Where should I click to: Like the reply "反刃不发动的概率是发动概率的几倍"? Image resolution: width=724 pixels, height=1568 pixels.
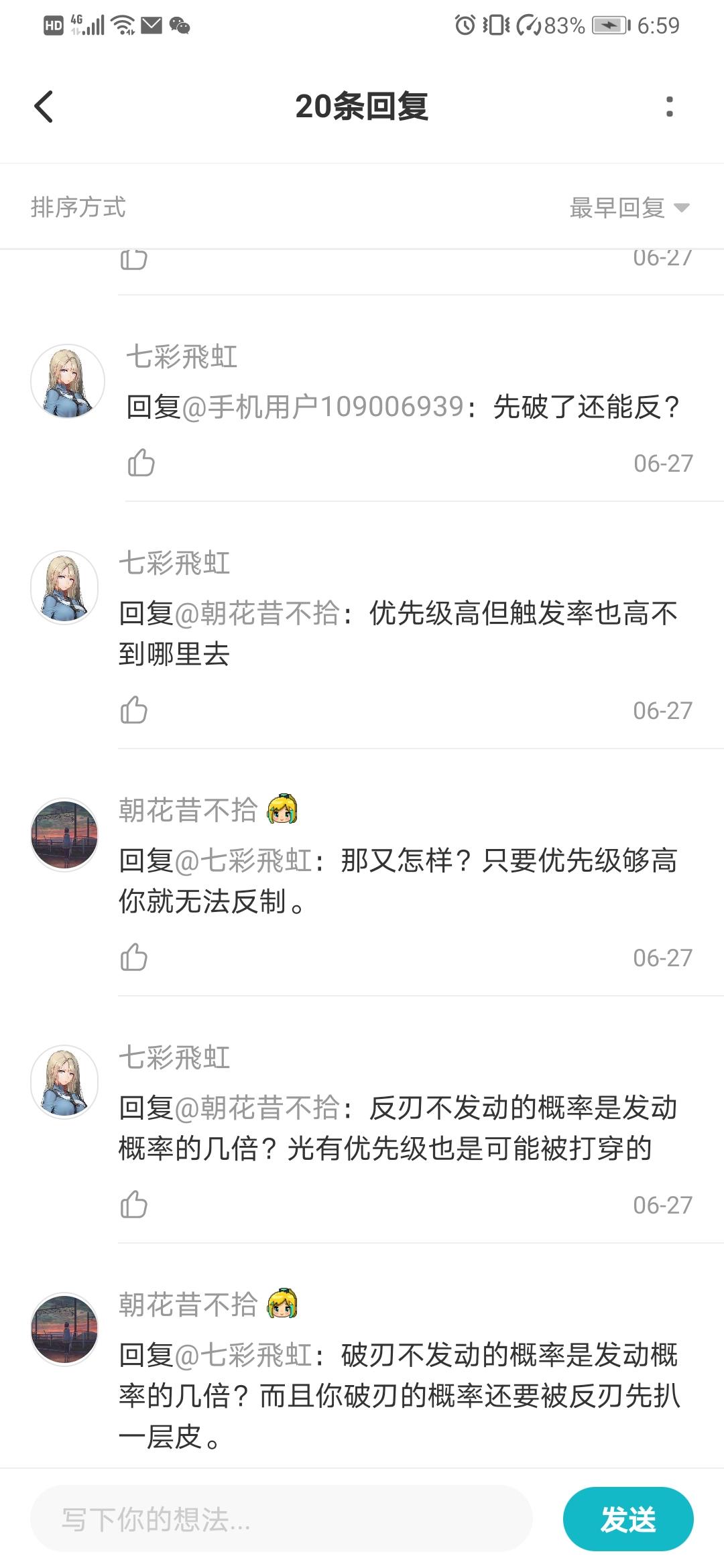click(x=133, y=1205)
